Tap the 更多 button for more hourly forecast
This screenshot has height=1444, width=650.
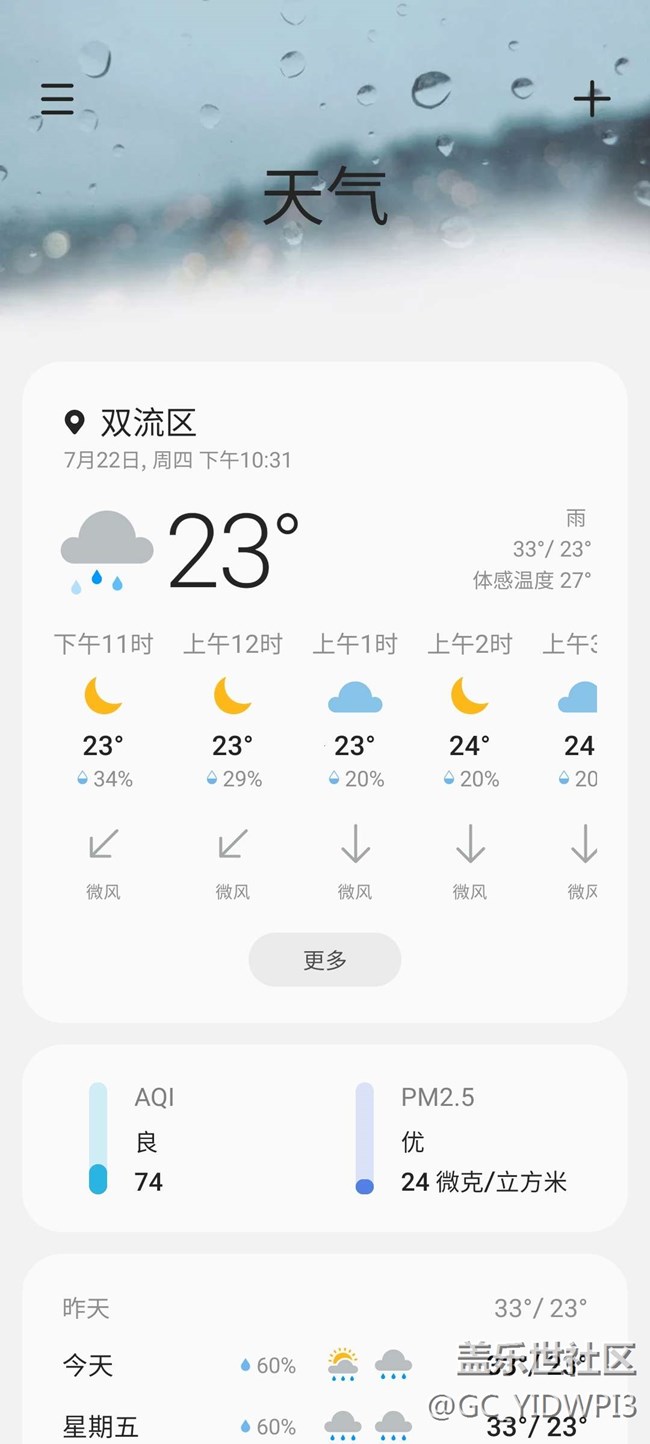coord(324,960)
